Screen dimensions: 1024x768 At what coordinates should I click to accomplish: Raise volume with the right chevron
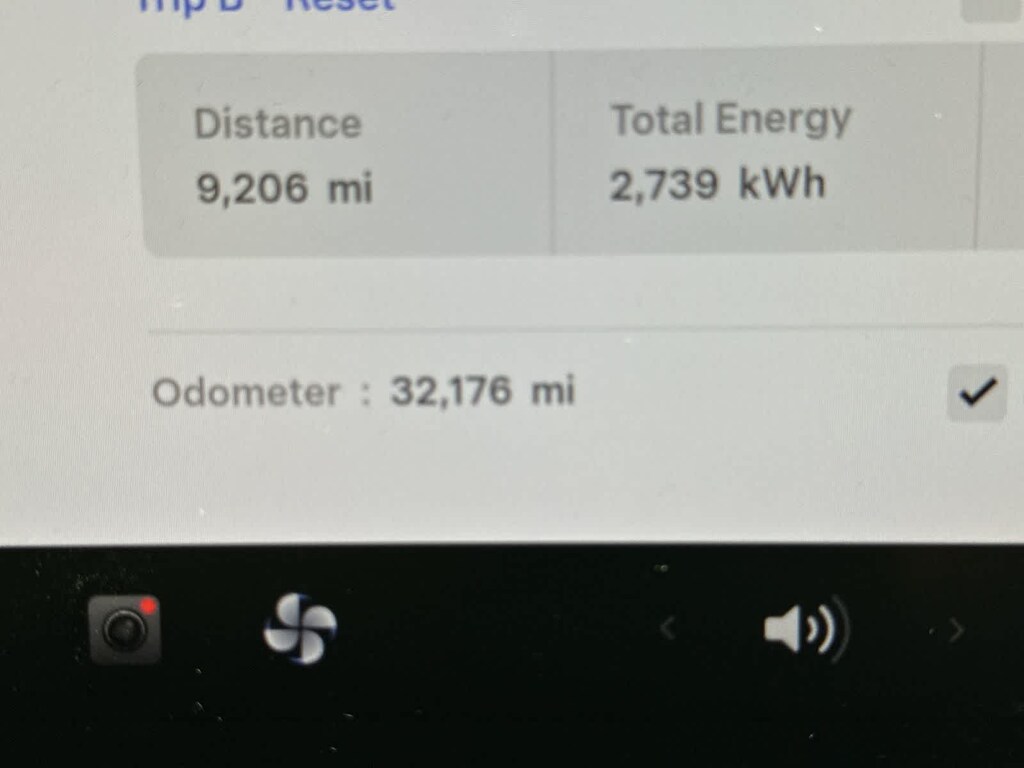pos(956,631)
